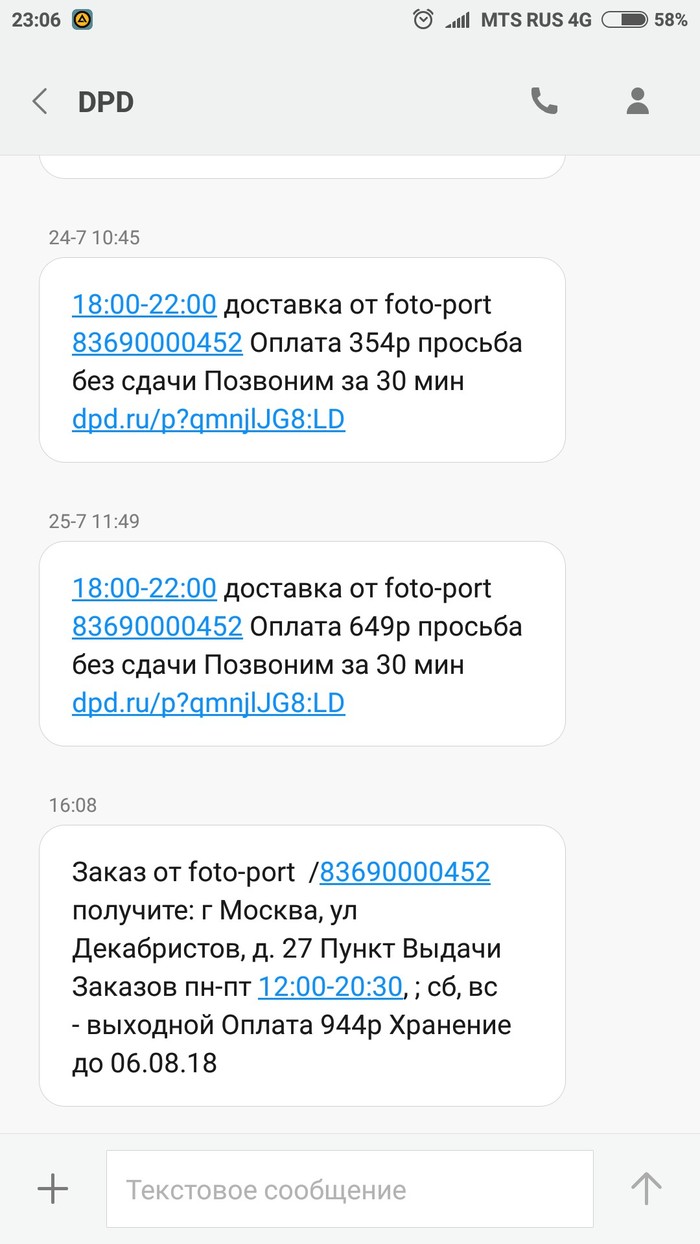Image resolution: width=700 pixels, height=1244 pixels.
Task: Go back from the DPD conversation
Action: coord(40,101)
